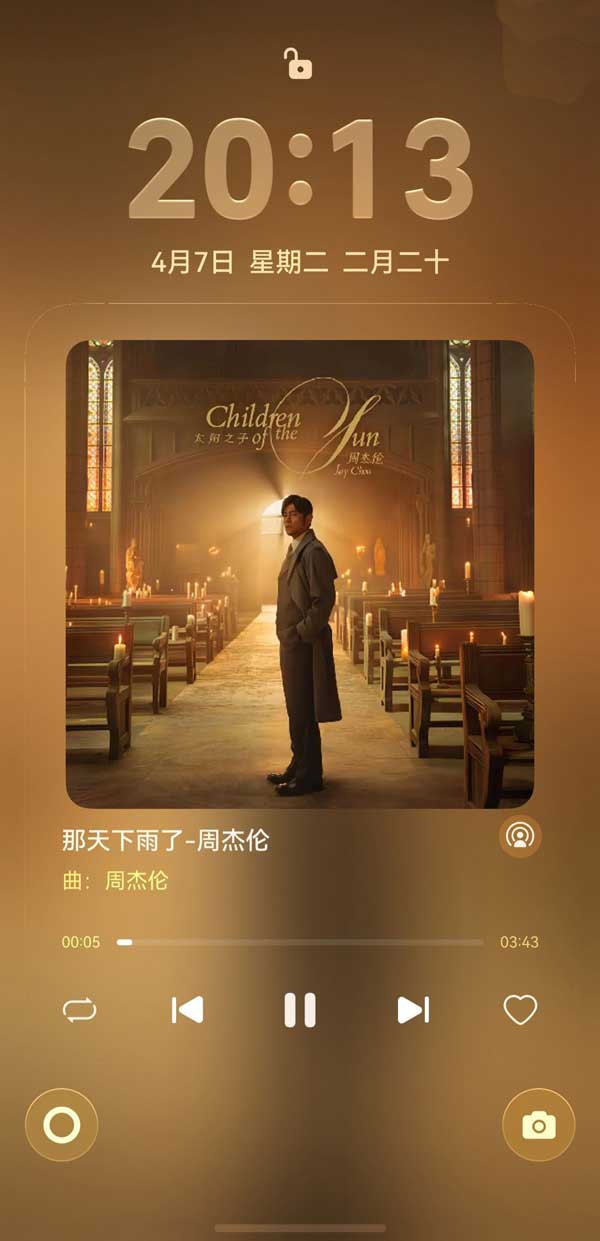Open the Children of the Sun album cover
The height and width of the screenshot is (1241, 600).
point(300,574)
